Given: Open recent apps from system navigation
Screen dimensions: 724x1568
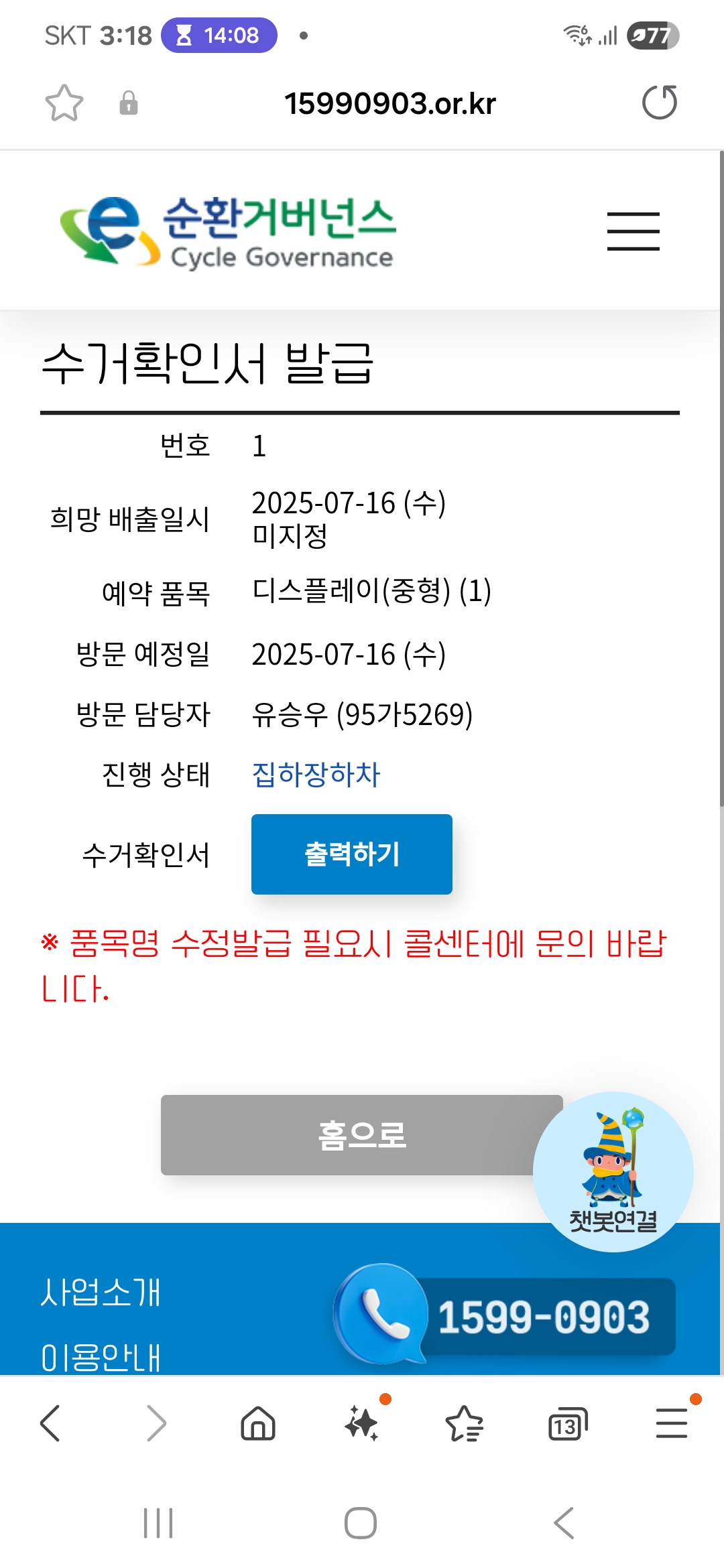Looking at the screenshot, I should click(158, 1523).
